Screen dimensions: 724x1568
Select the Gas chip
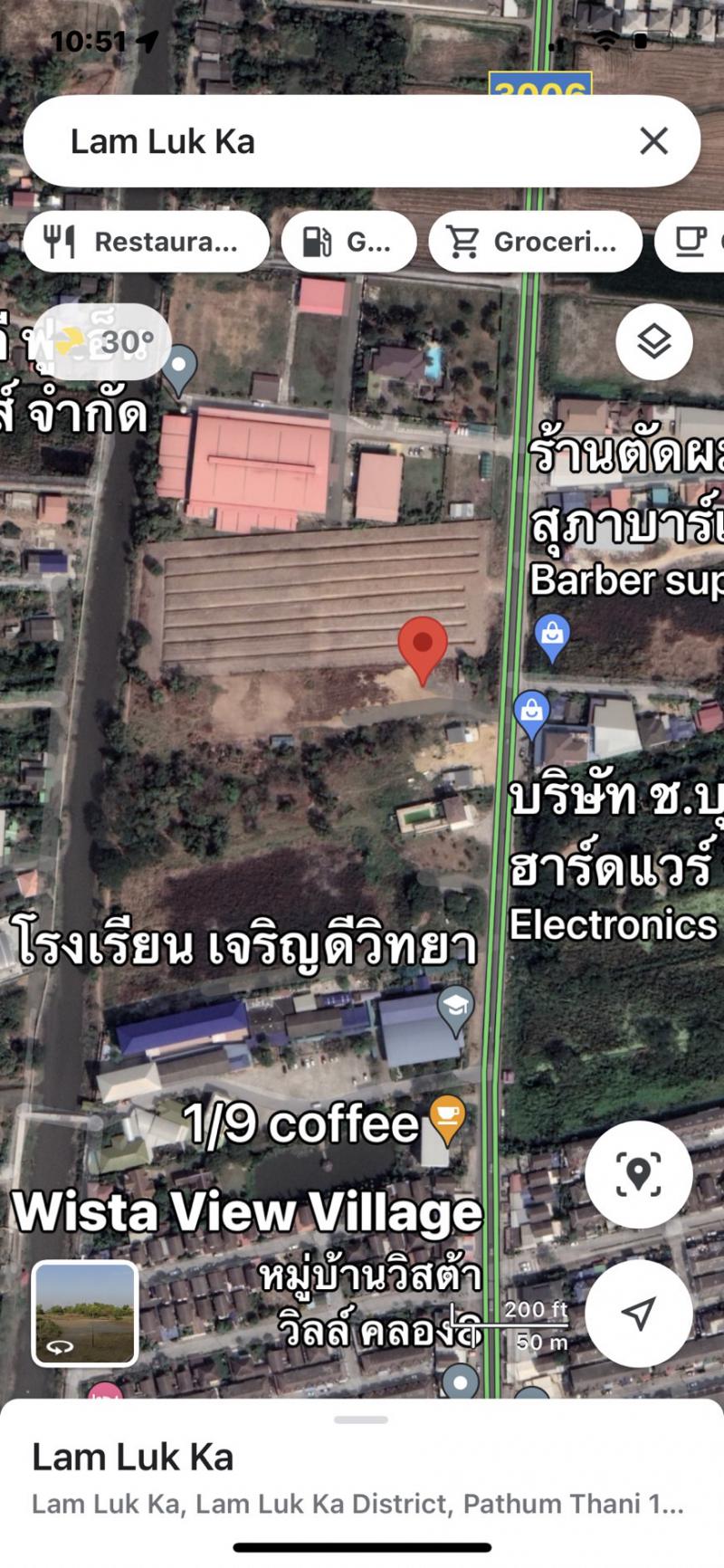click(348, 242)
